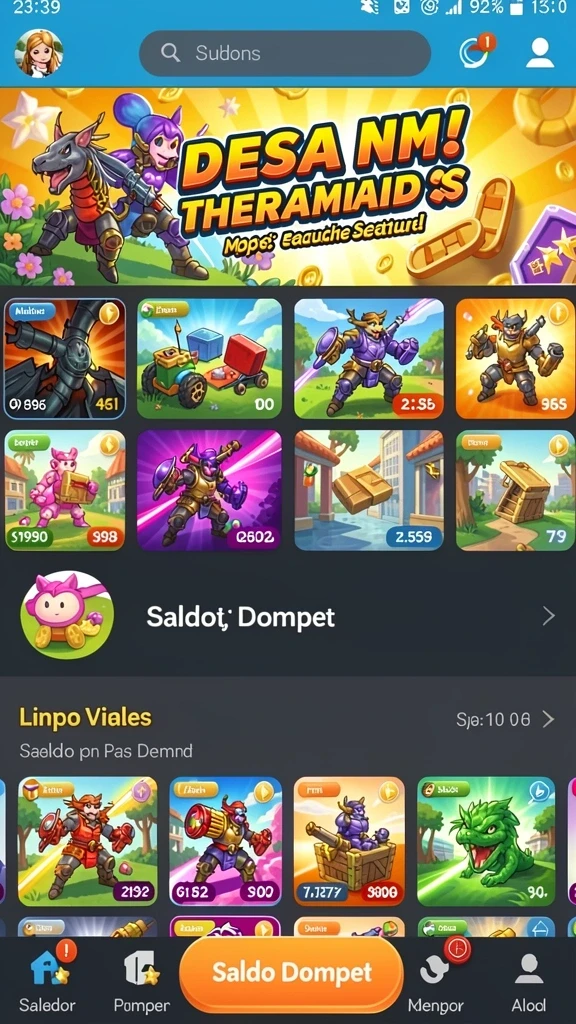Screen dimensions: 576x1024
Task: Open the avatar profile picture
Action: (x=39, y=54)
